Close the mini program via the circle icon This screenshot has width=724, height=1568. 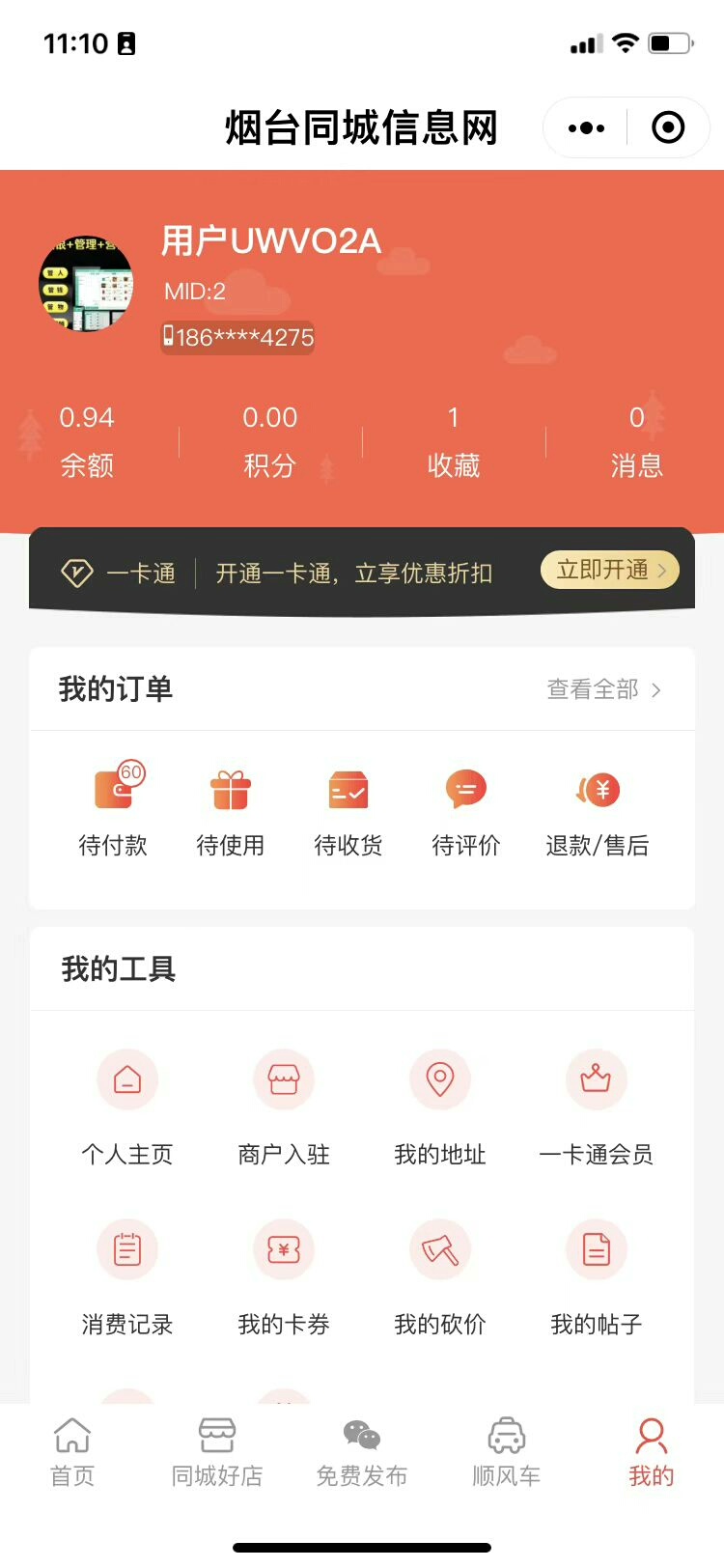pos(668,127)
